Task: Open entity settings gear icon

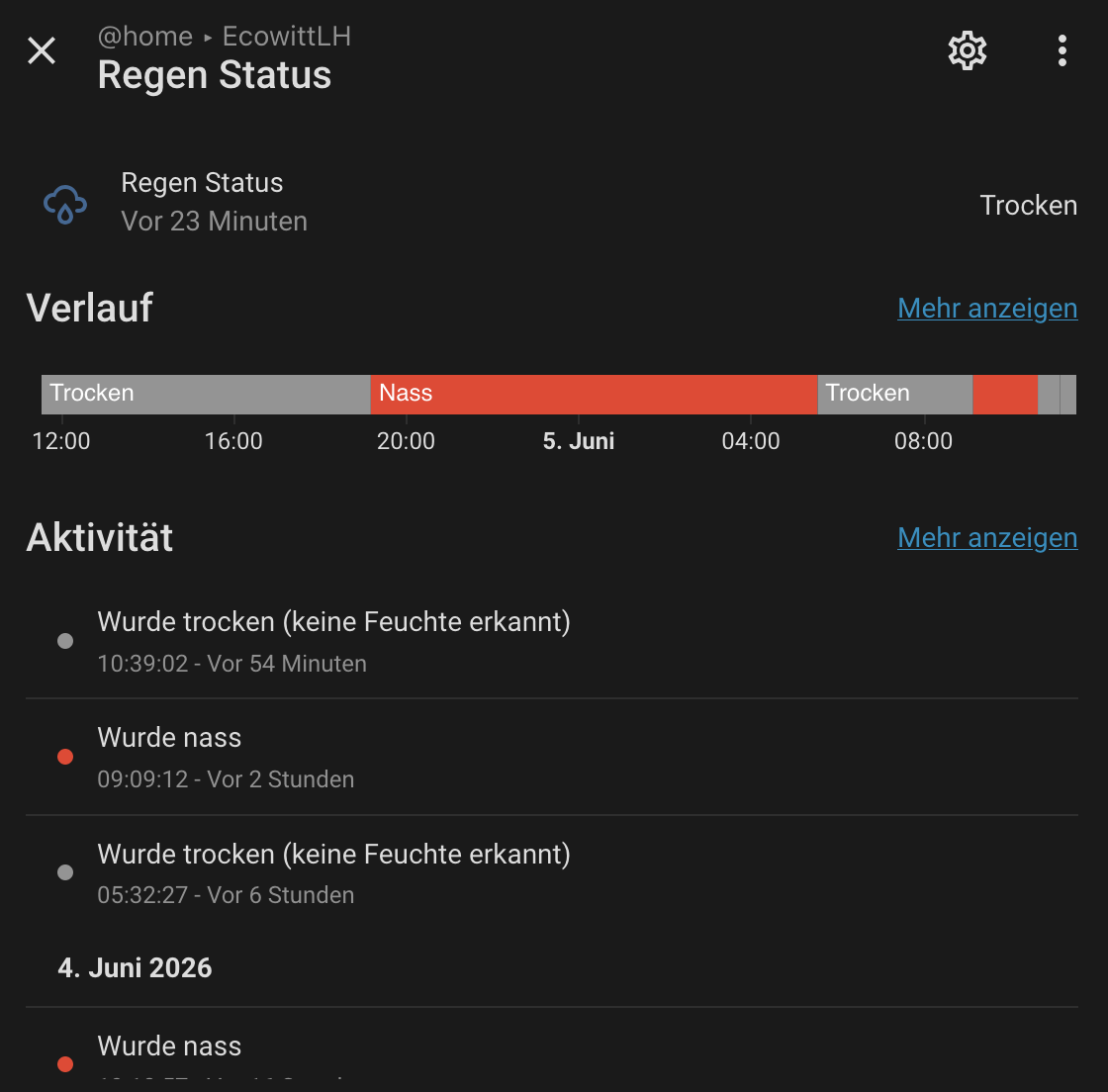Action: (967, 50)
